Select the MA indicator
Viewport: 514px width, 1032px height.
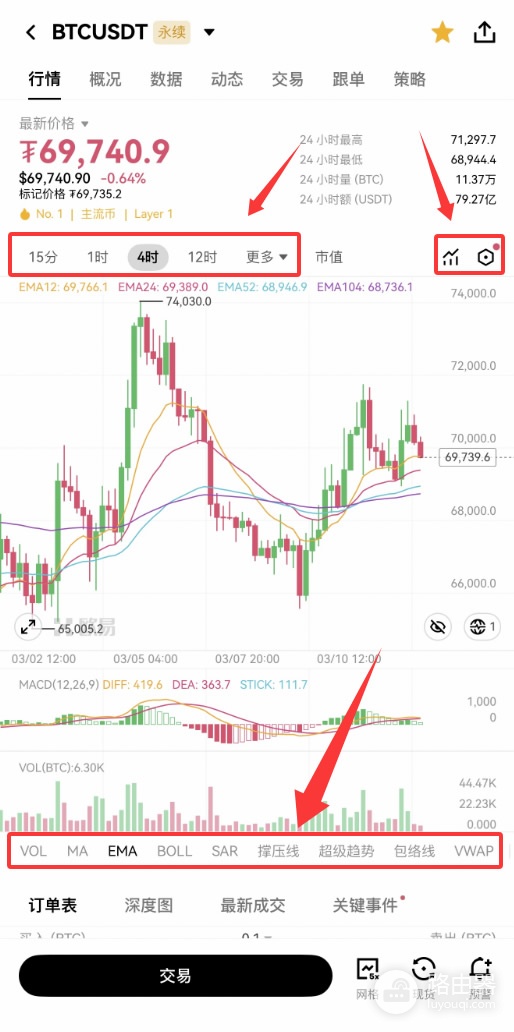pos(77,851)
